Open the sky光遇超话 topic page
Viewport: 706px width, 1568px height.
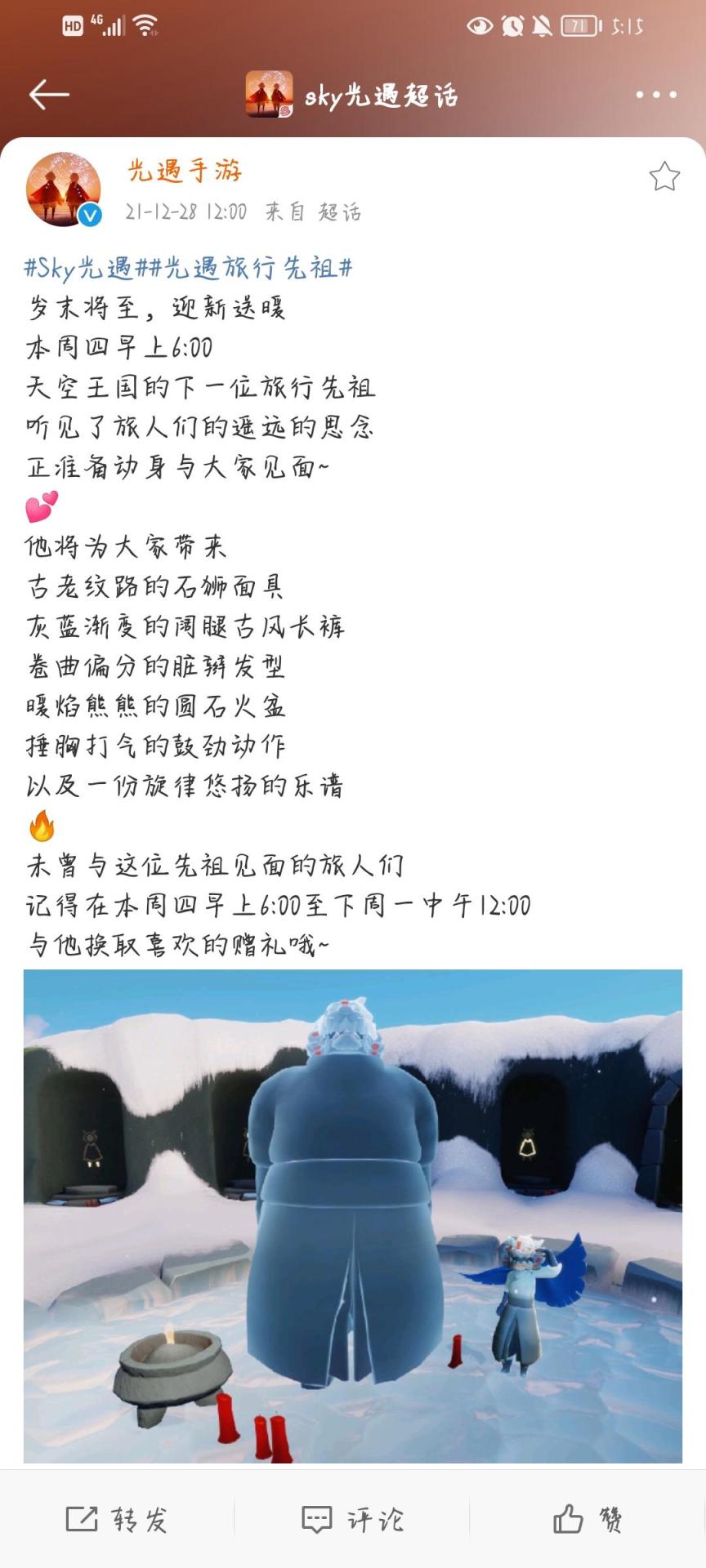[x=353, y=96]
